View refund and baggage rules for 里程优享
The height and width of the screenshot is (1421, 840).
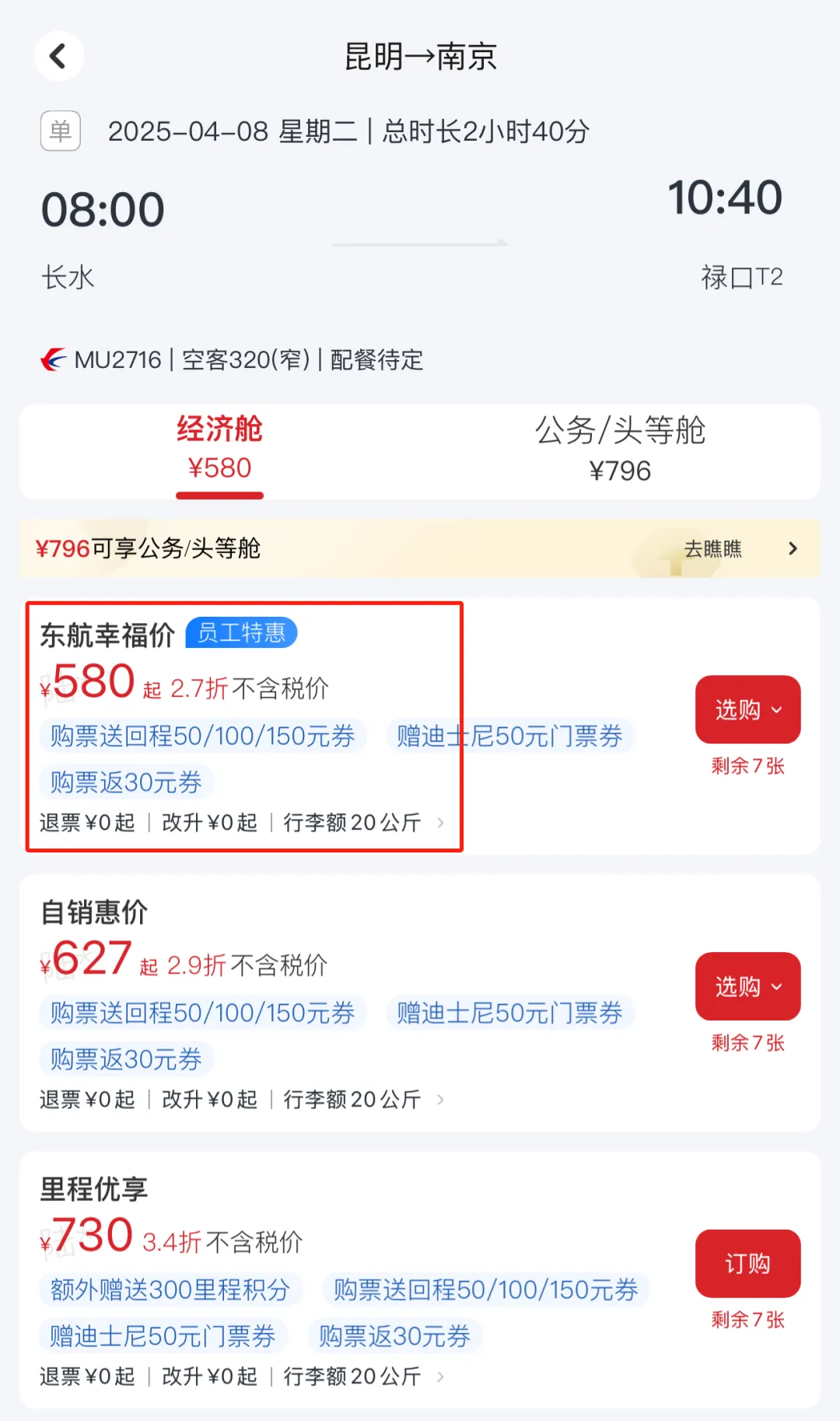tap(241, 1377)
